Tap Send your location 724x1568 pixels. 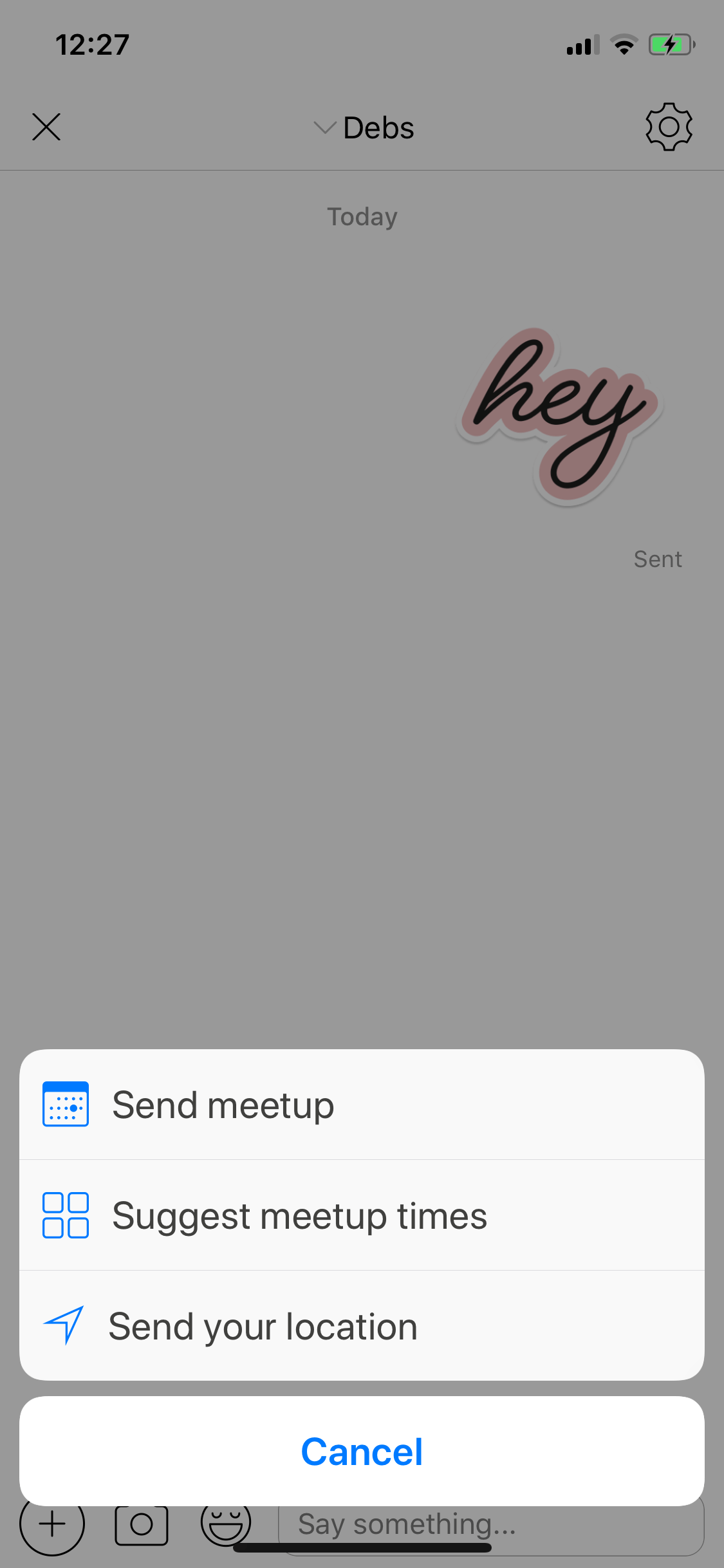tap(362, 1325)
